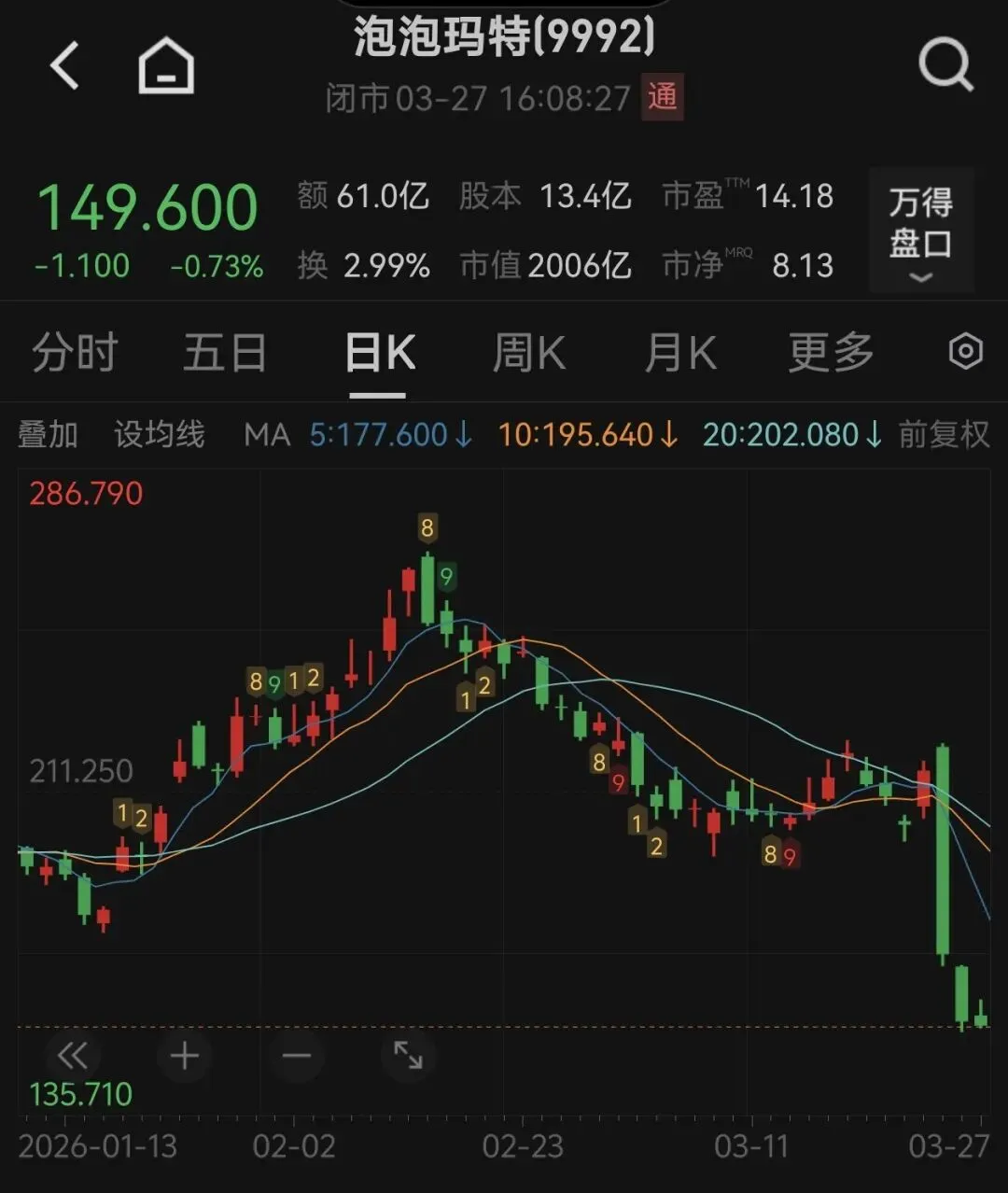Expand the 万得盘口 panel
This screenshot has height=1193, width=1008.
pyautogui.click(x=921, y=231)
